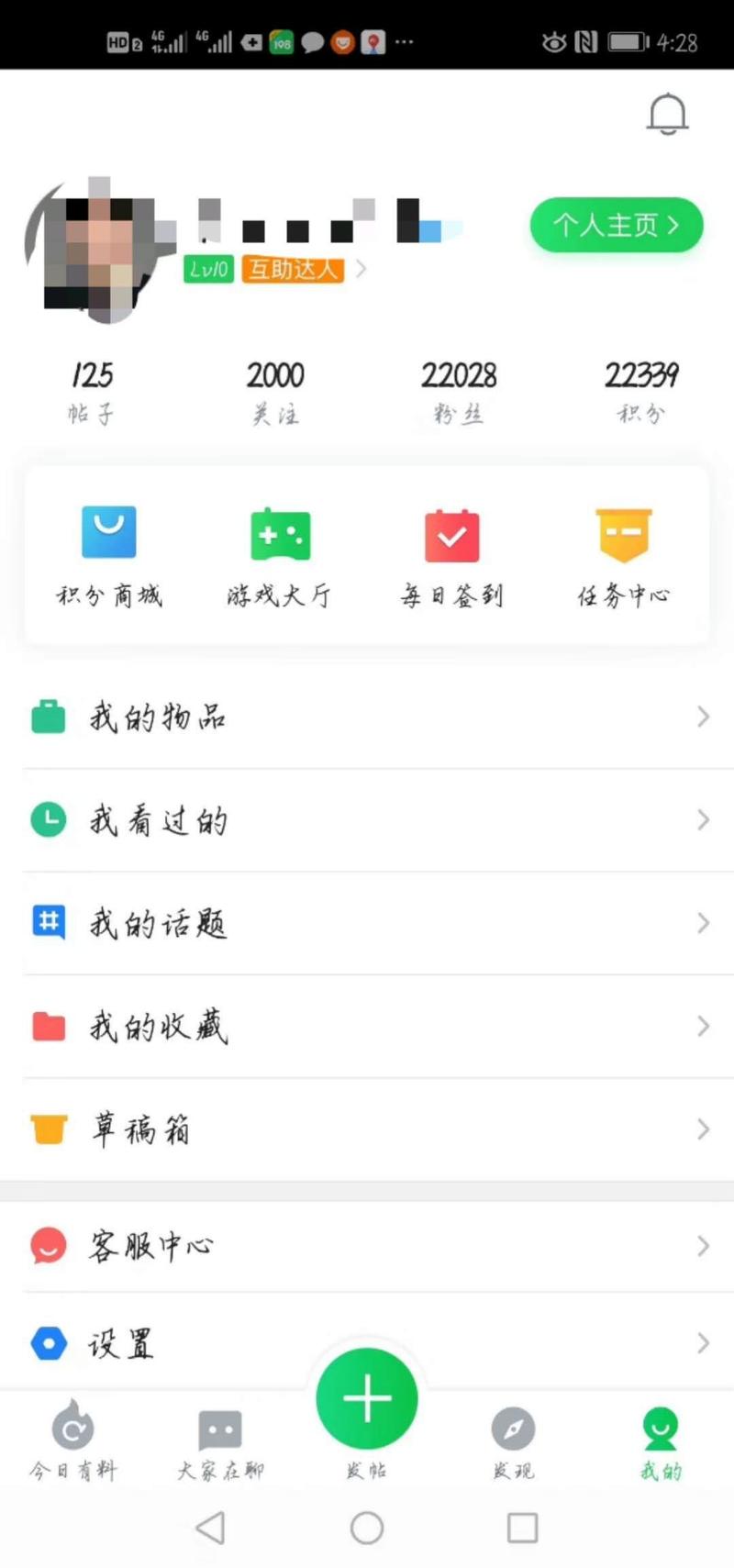Expand the 草稿箱 row chevron
Screen dimensions: 734x1568
point(703,1129)
